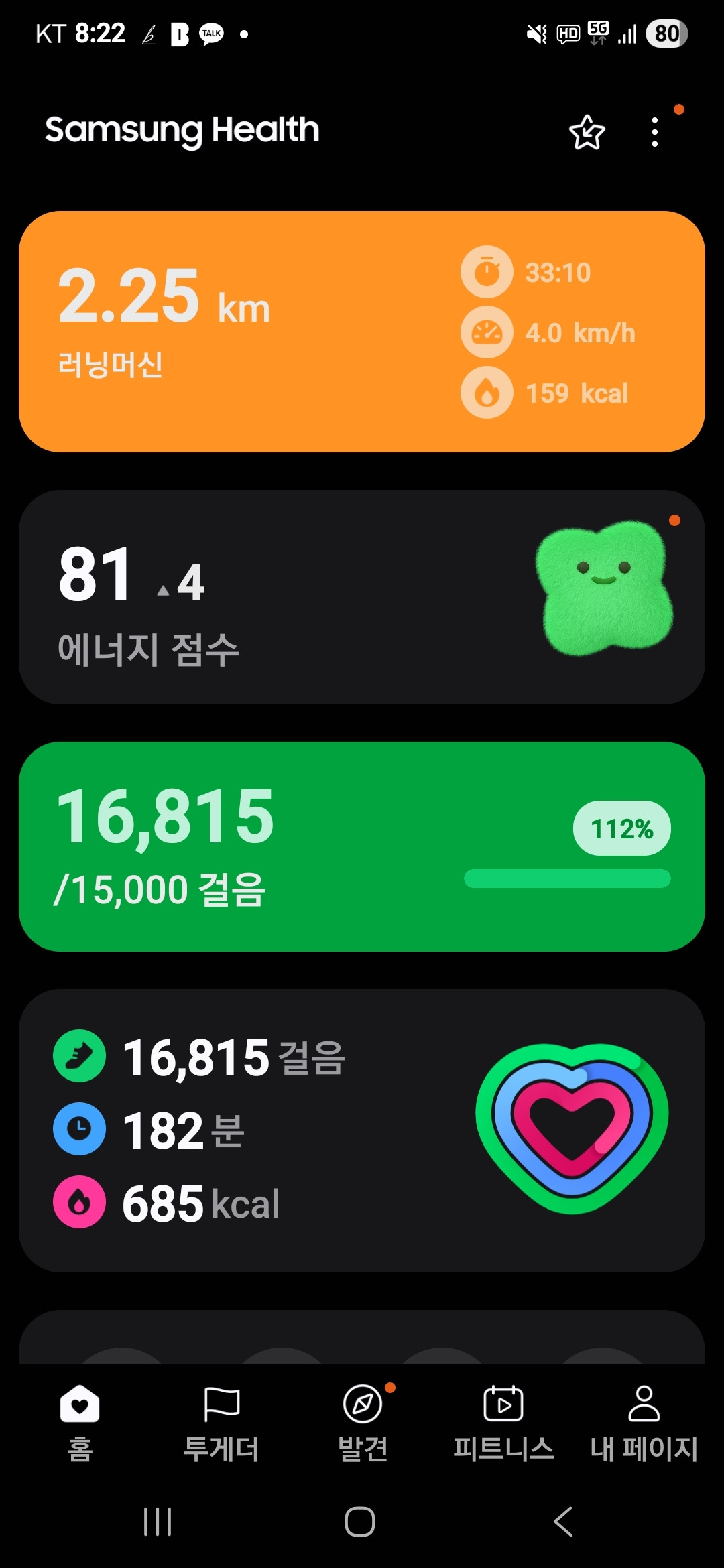The width and height of the screenshot is (724, 1568).
Task: Click the speed icon next to 4.0 km/h
Action: (x=487, y=332)
